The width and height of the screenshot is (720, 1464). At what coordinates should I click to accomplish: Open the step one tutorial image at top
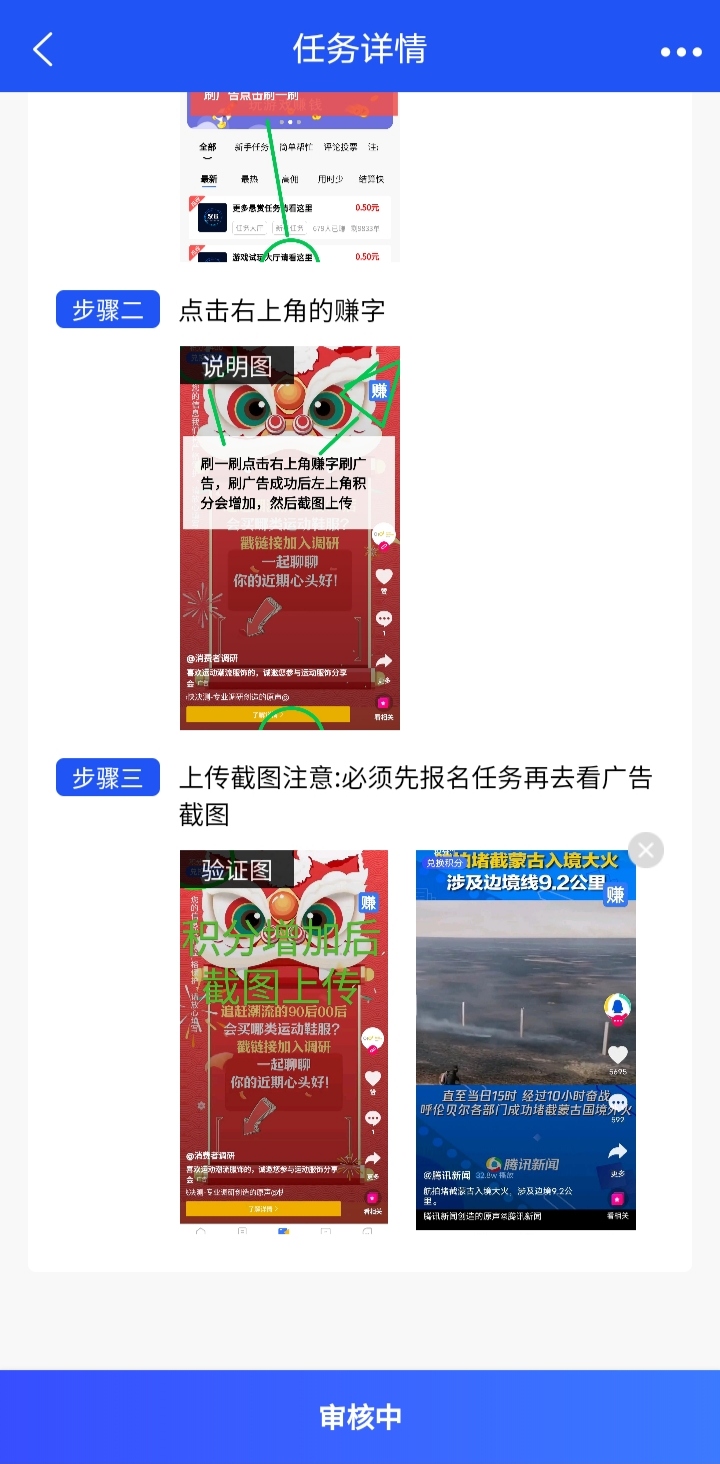click(x=290, y=177)
